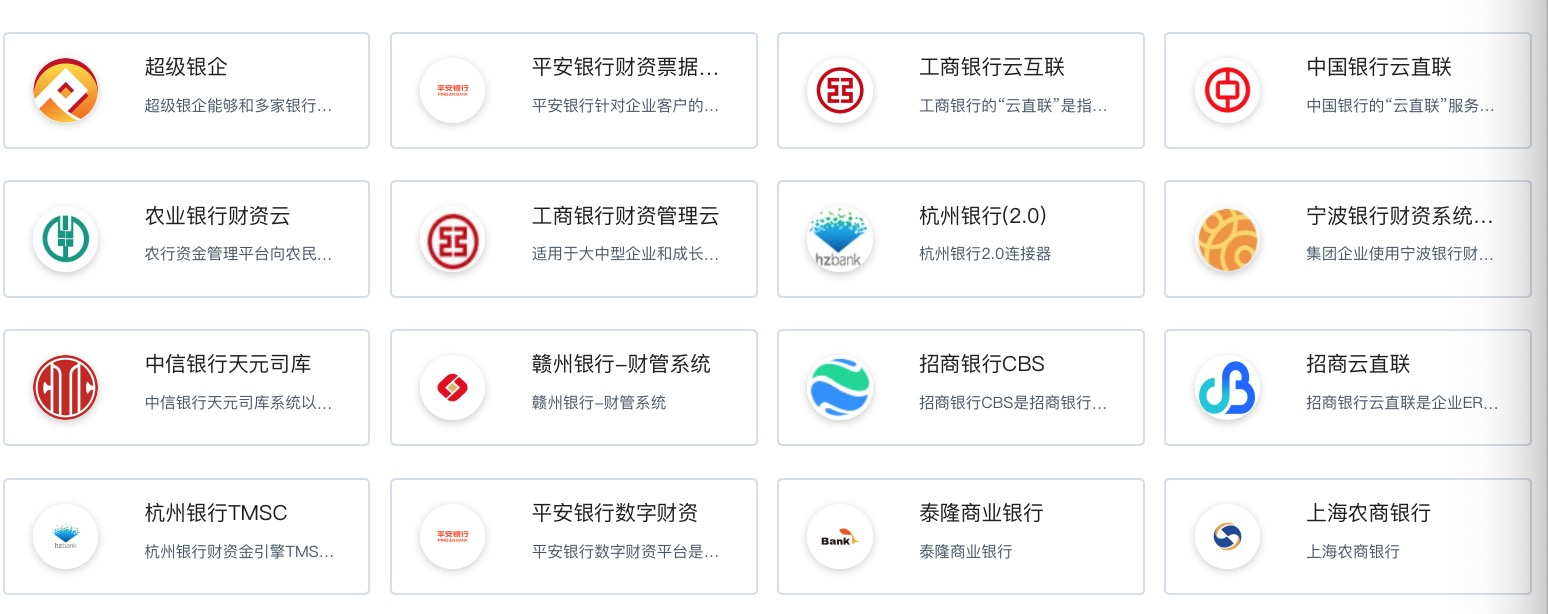Screen dimensions: 1548x614
Task: Open the 超级银企 card
Action: 187,90
